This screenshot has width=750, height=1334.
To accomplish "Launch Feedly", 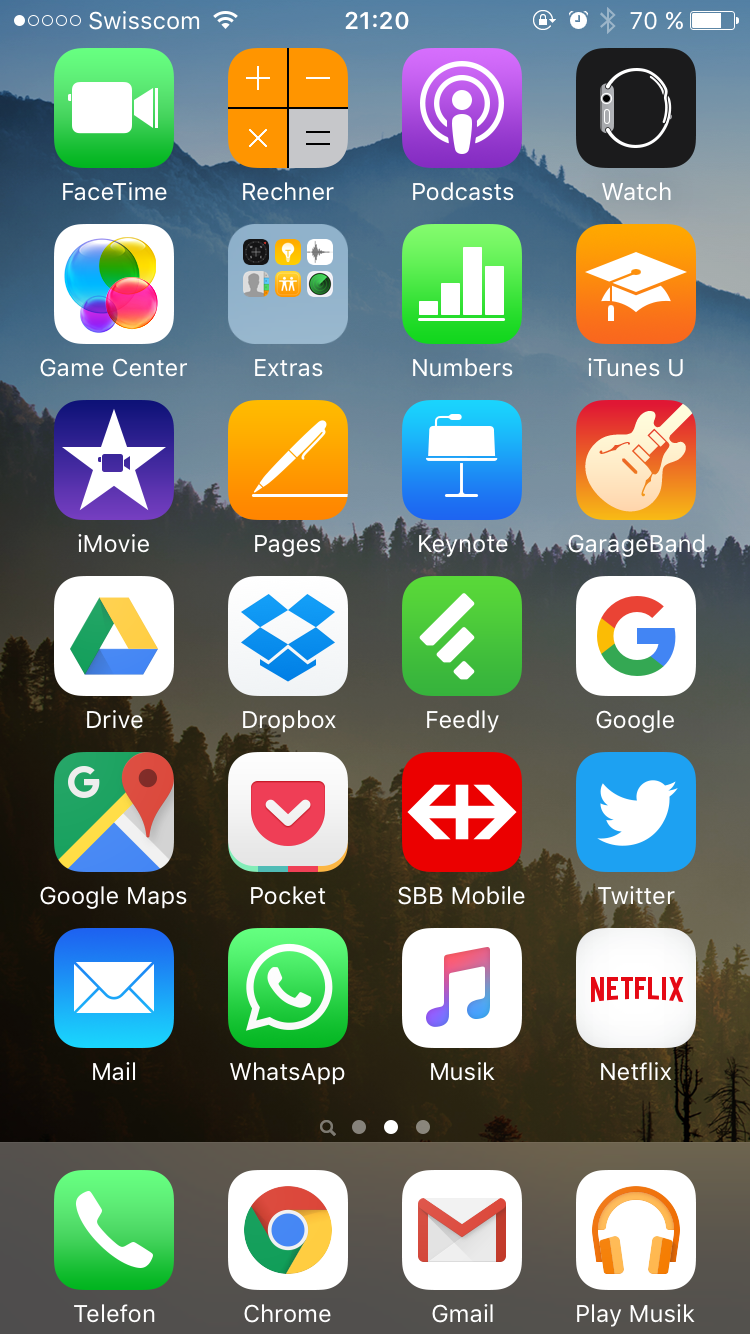I will pos(462,636).
